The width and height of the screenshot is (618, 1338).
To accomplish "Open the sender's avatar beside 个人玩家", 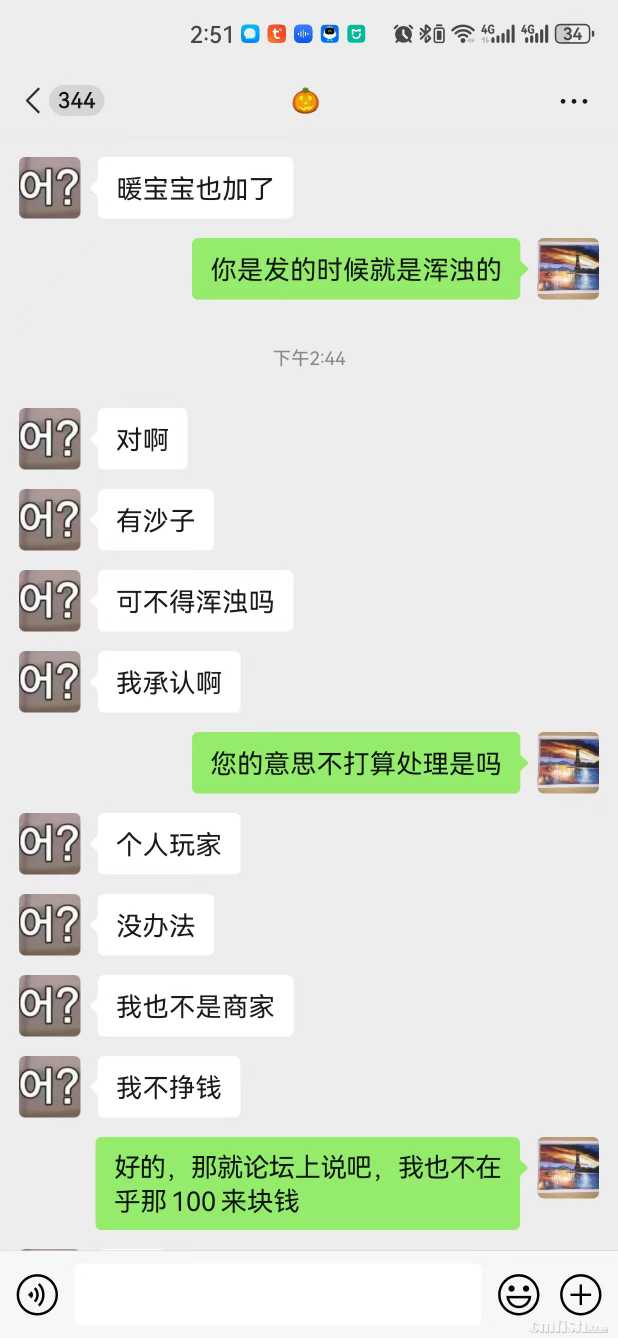I will click(x=50, y=844).
